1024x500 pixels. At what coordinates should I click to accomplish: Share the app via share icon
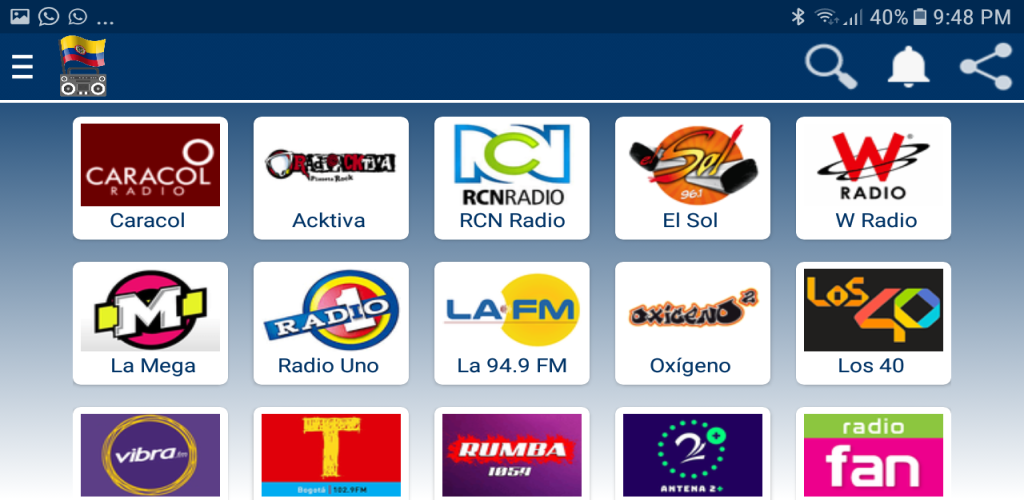point(985,67)
